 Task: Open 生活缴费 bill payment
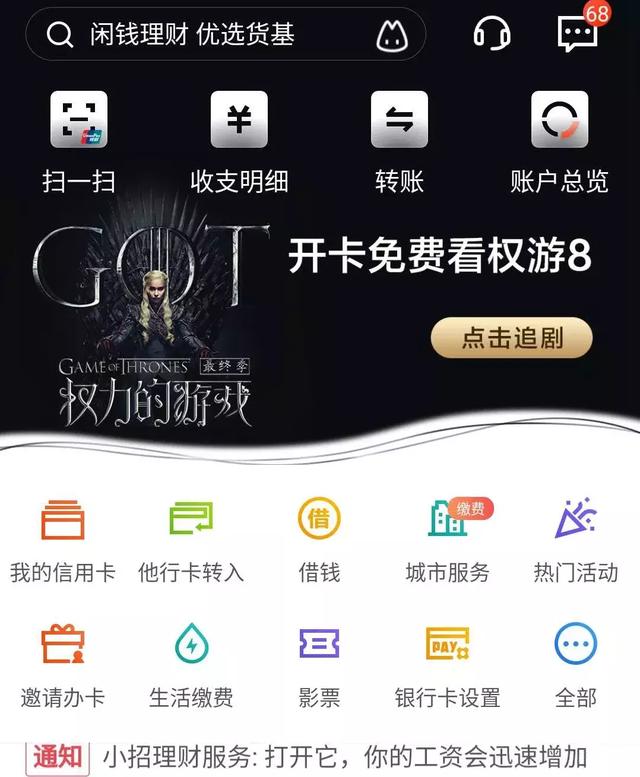[191, 665]
